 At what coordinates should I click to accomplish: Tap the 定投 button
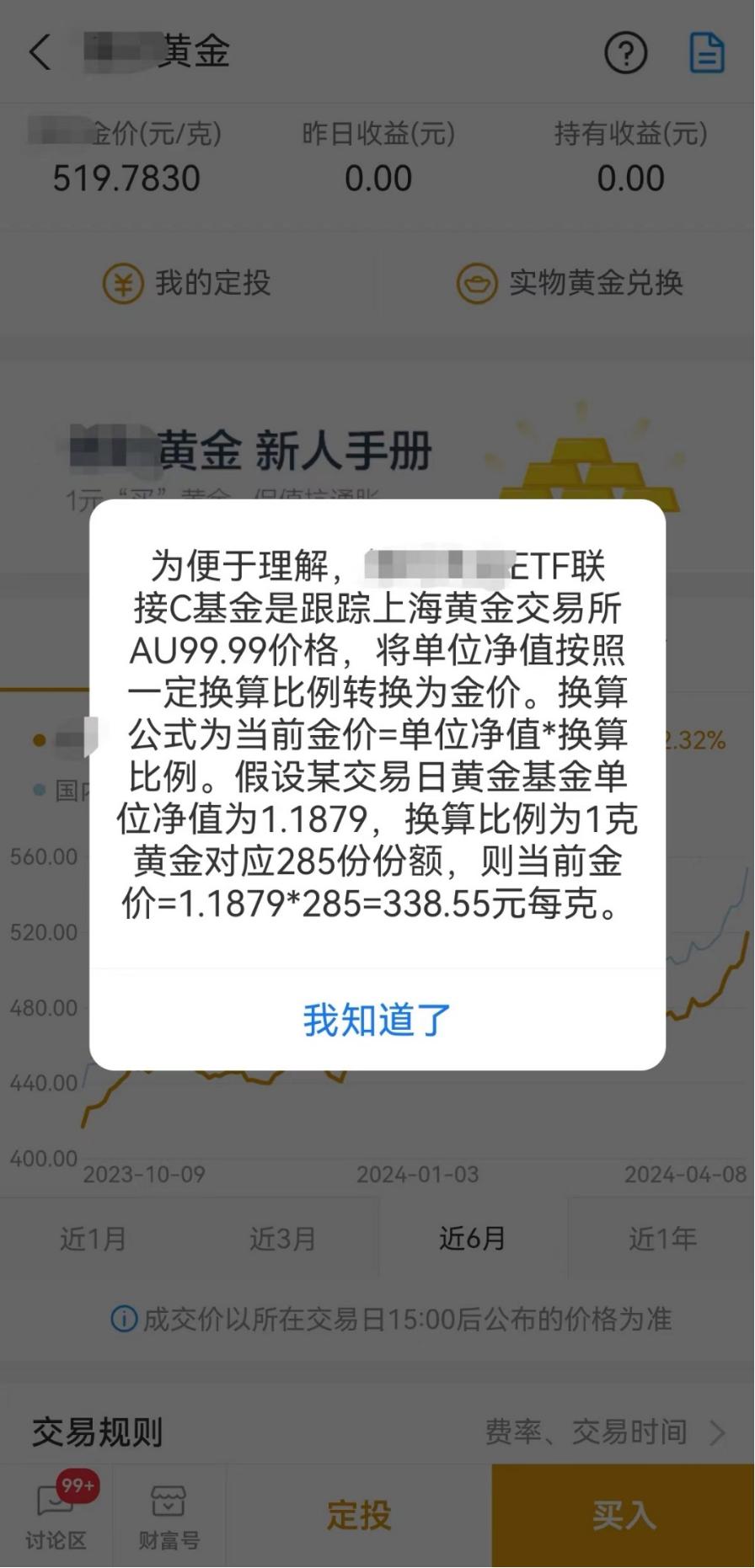tap(359, 1516)
